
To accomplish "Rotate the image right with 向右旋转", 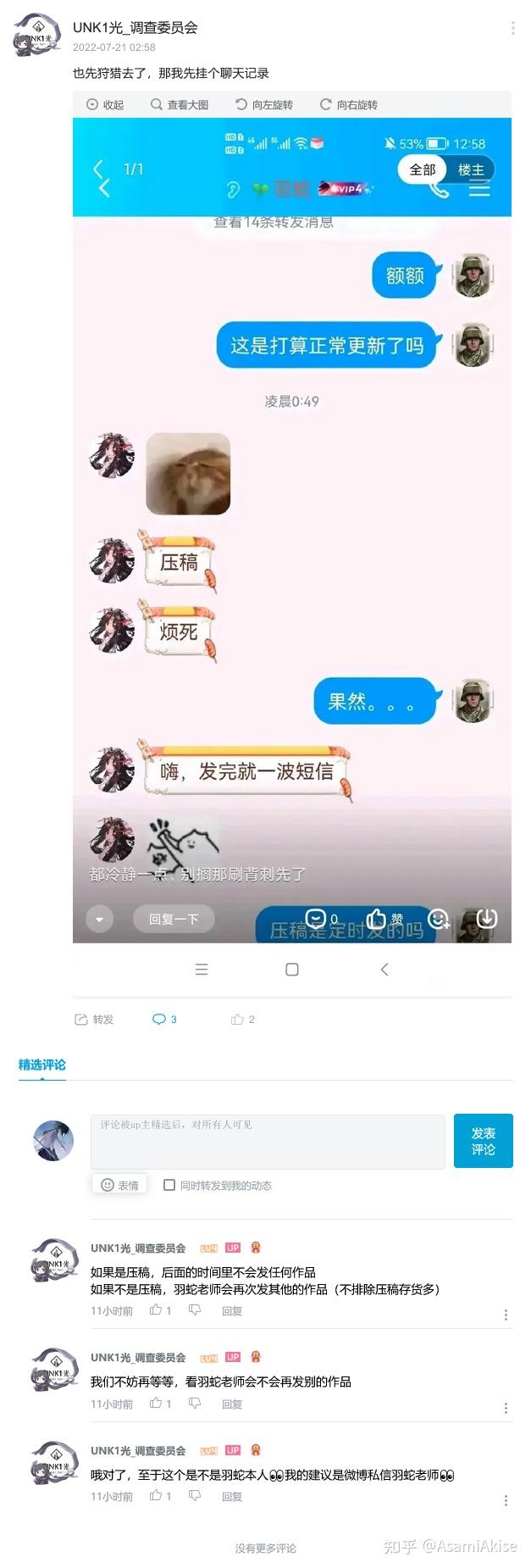I will tap(348, 105).
